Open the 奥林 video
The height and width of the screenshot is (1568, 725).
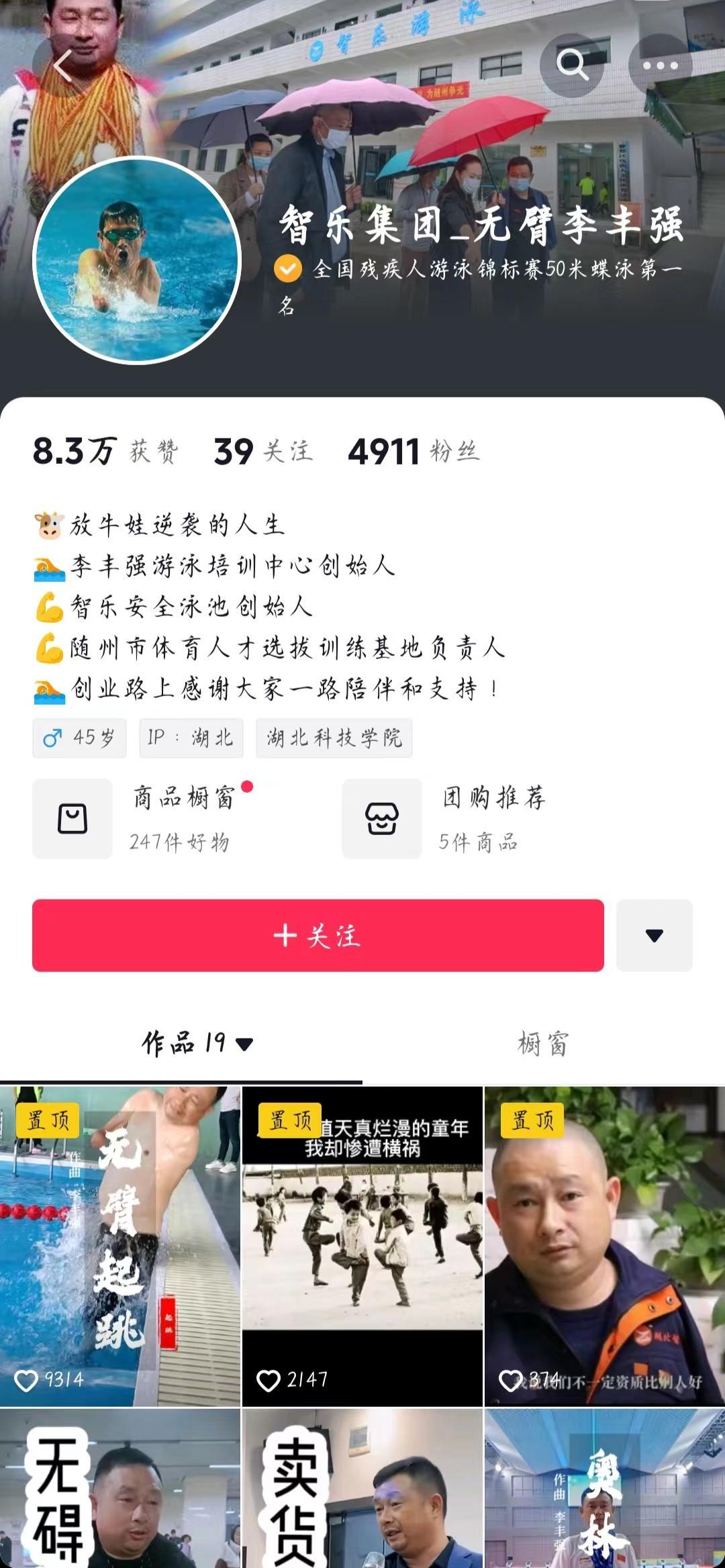click(x=605, y=1489)
